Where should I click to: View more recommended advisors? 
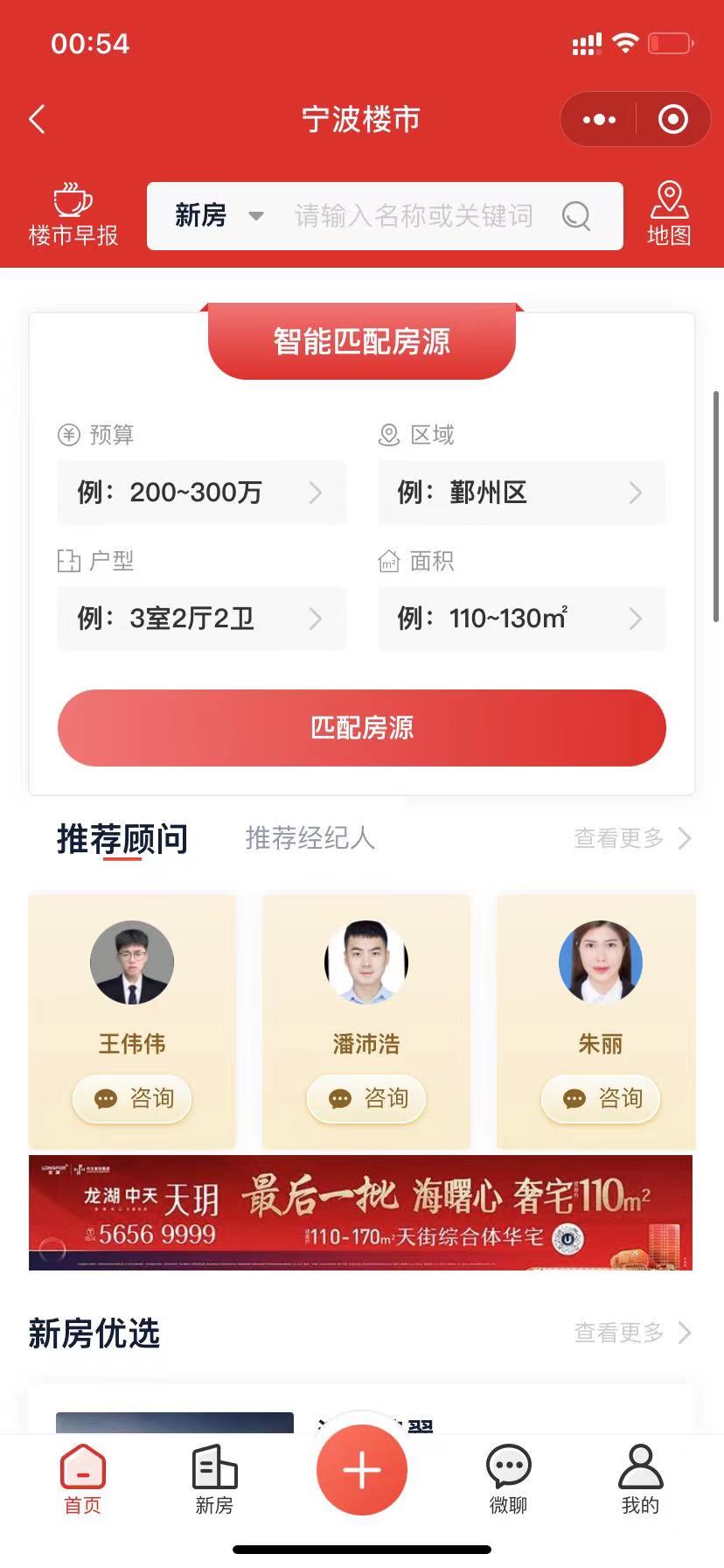[x=632, y=838]
